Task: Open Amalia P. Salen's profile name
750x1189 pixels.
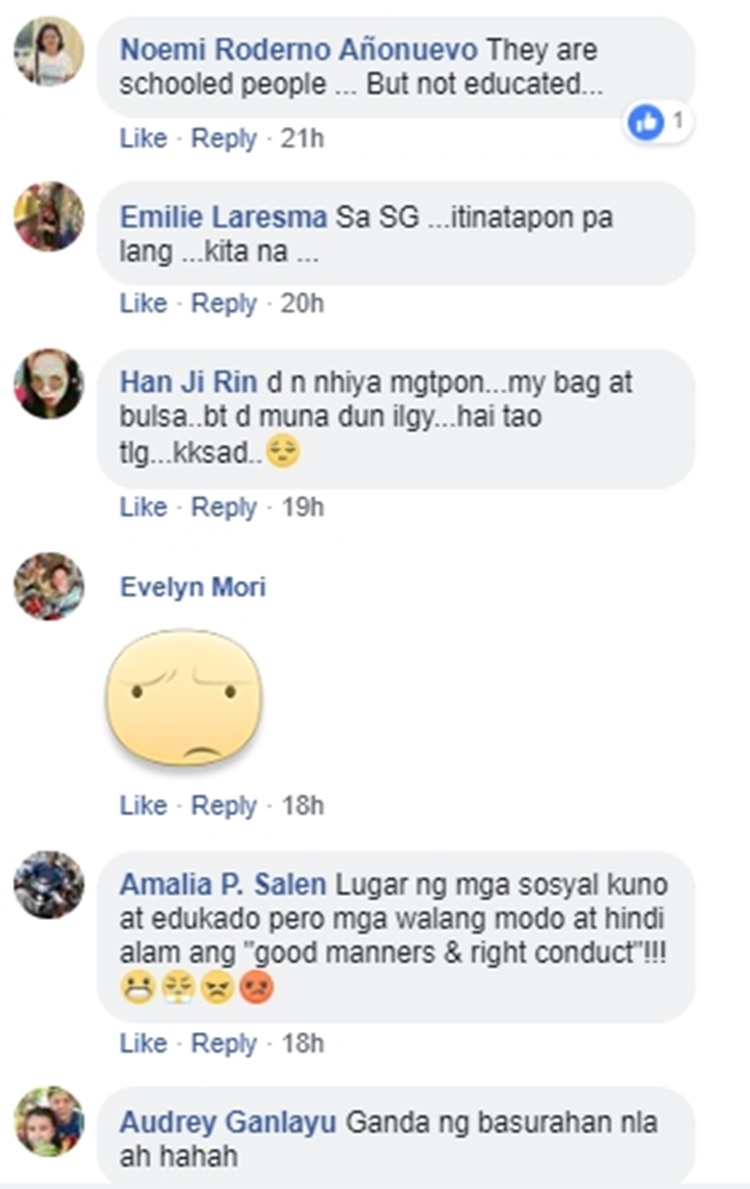Action: (222, 885)
